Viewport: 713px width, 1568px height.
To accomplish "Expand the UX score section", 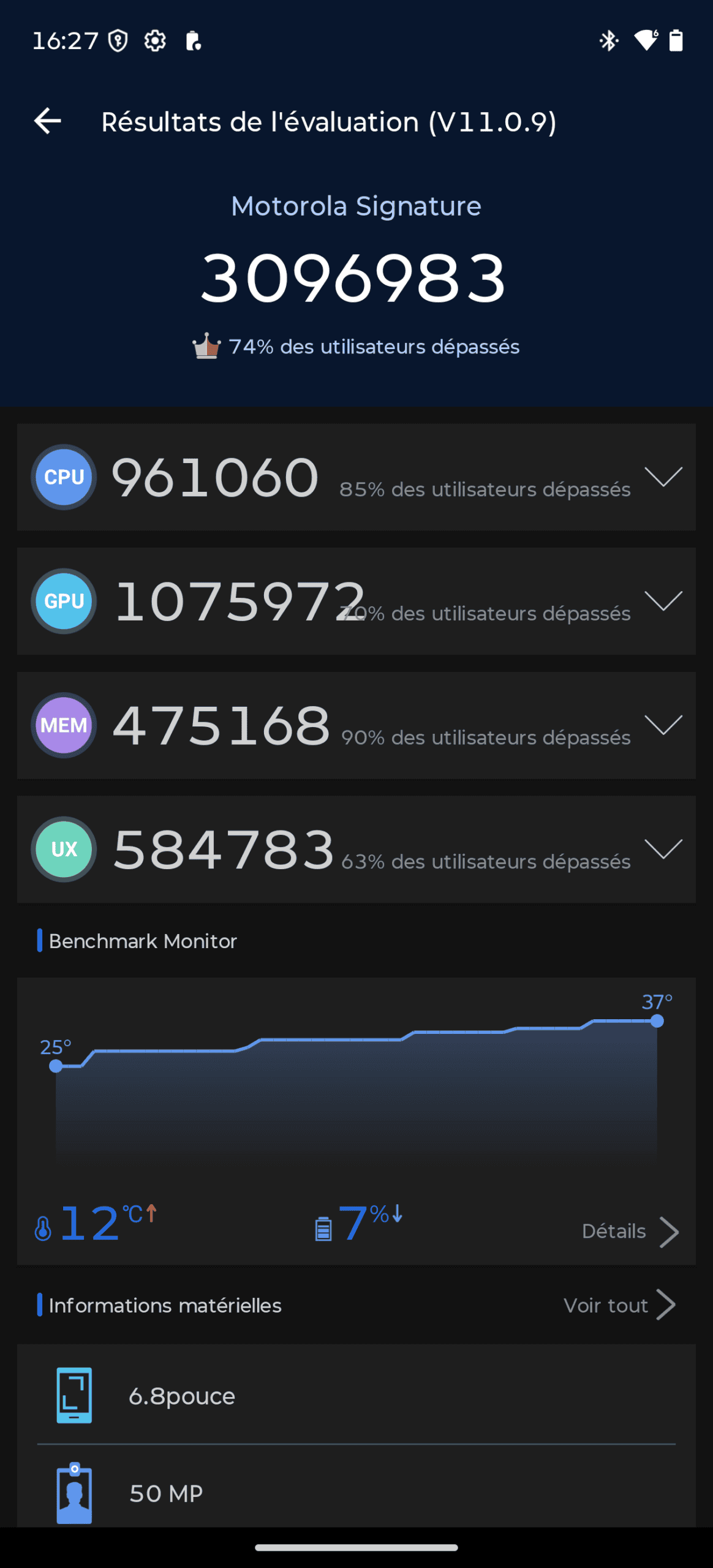I will pos(663,850).
